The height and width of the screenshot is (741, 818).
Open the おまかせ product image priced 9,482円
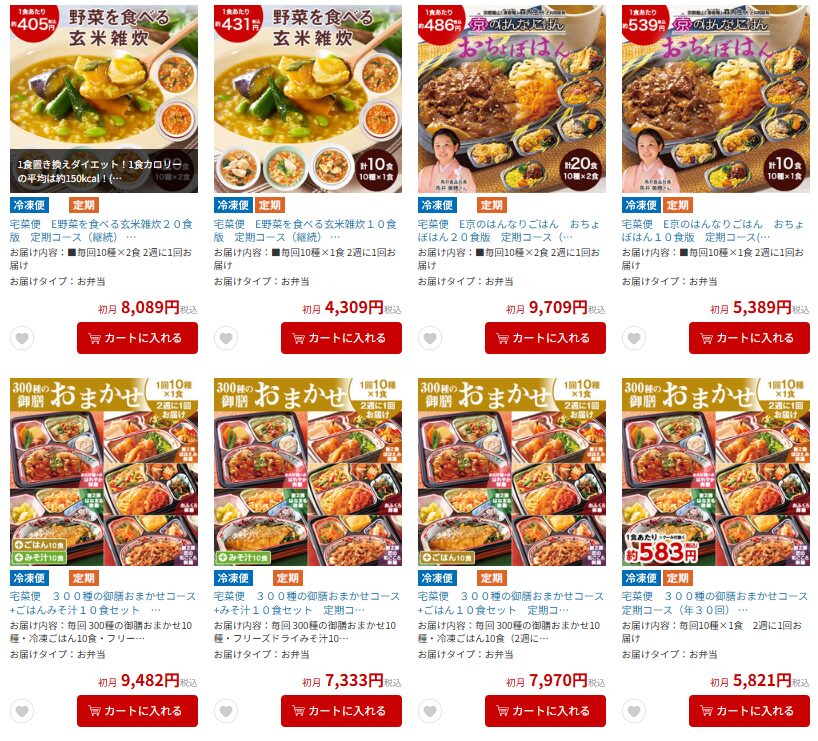pos(104,472)
